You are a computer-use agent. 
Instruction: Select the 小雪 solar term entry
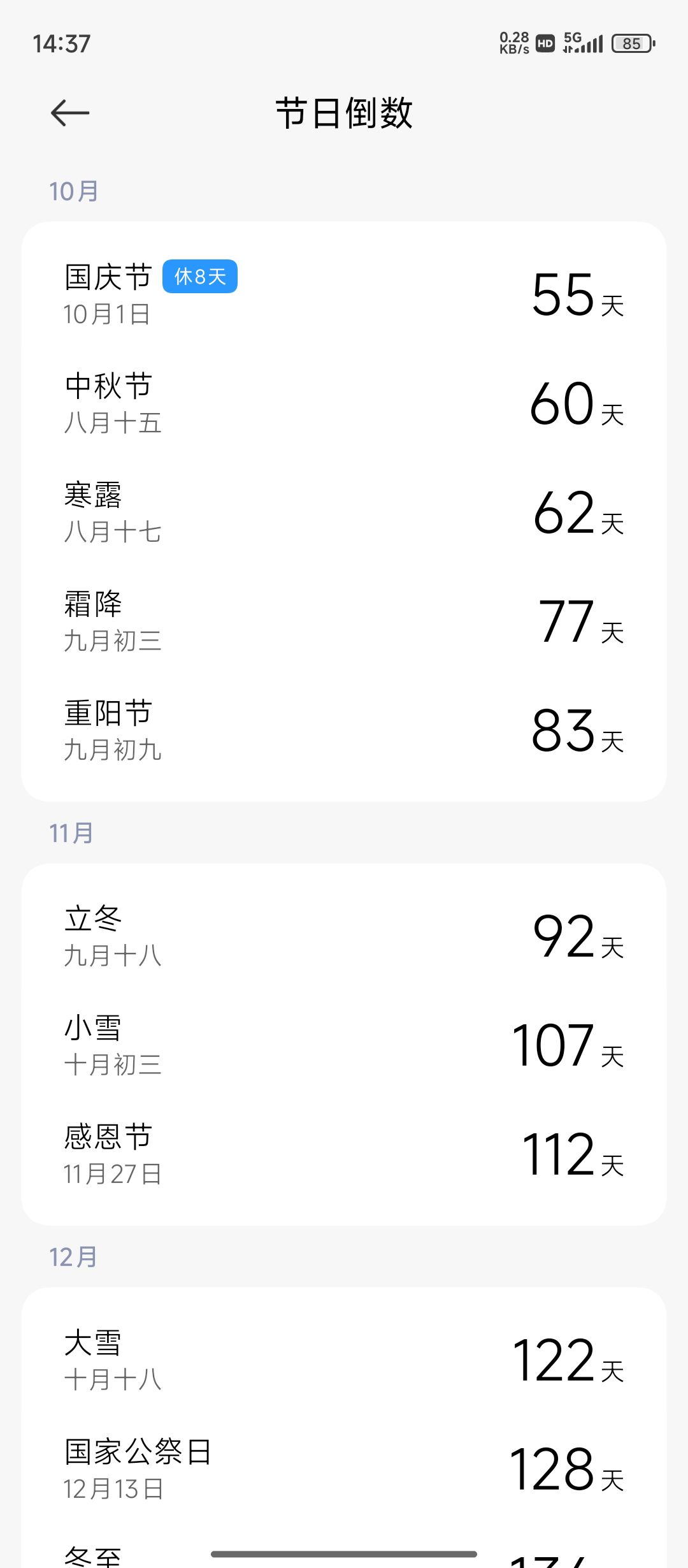(344, 1045)
